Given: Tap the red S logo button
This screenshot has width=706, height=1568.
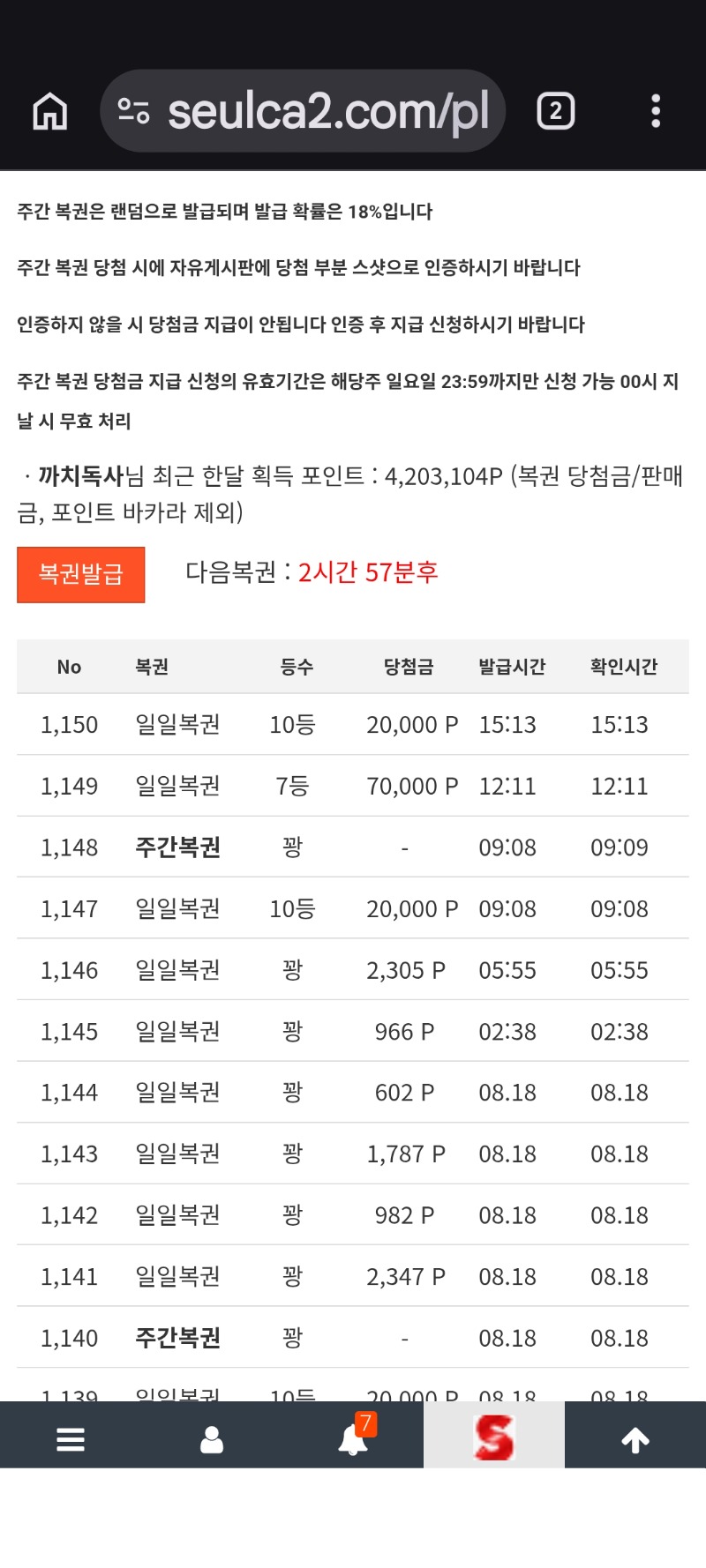Looking at the screenshot, I should (494, 1435).
